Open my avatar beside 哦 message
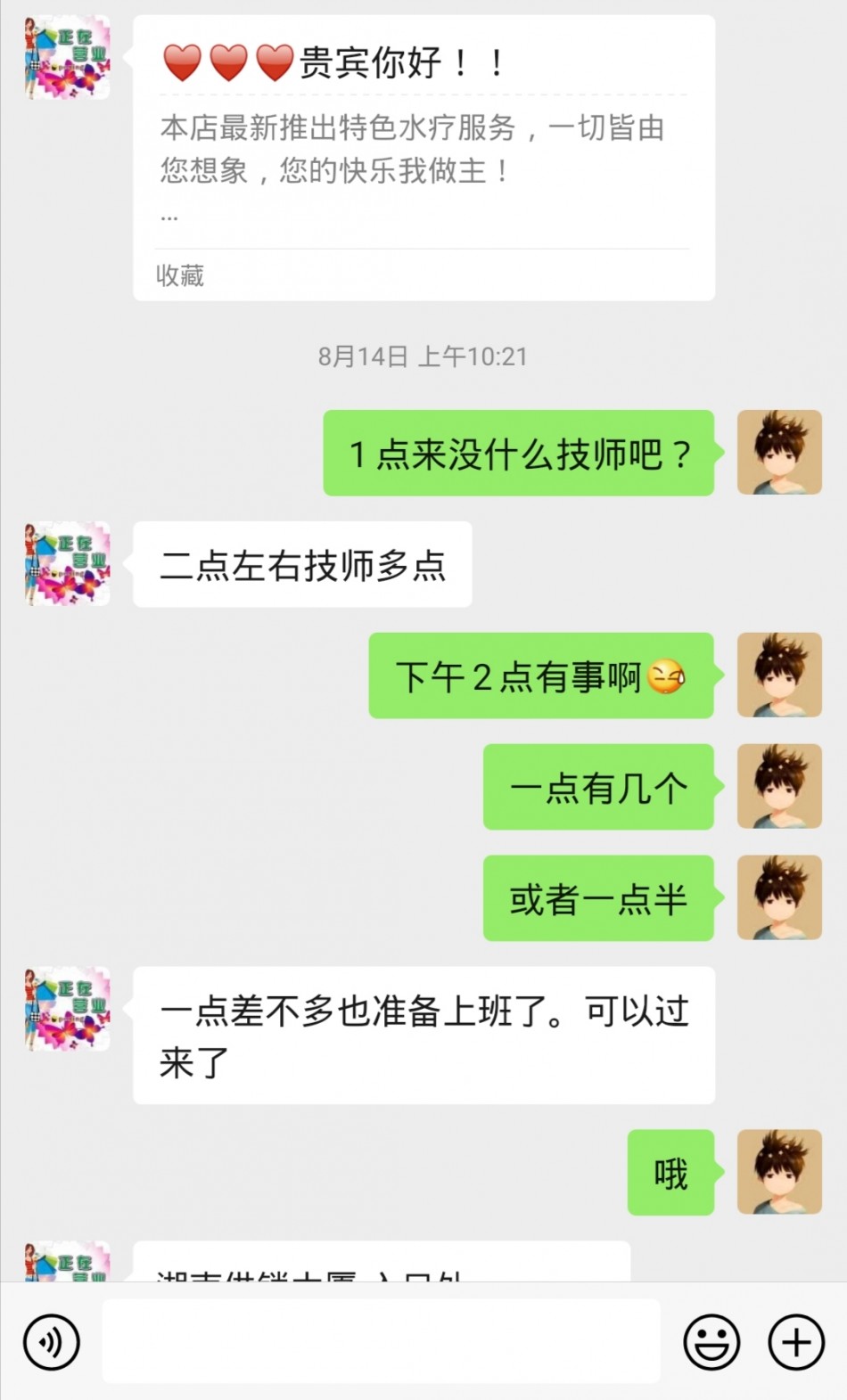The image size is (847, 1400). click(779, 1172)
